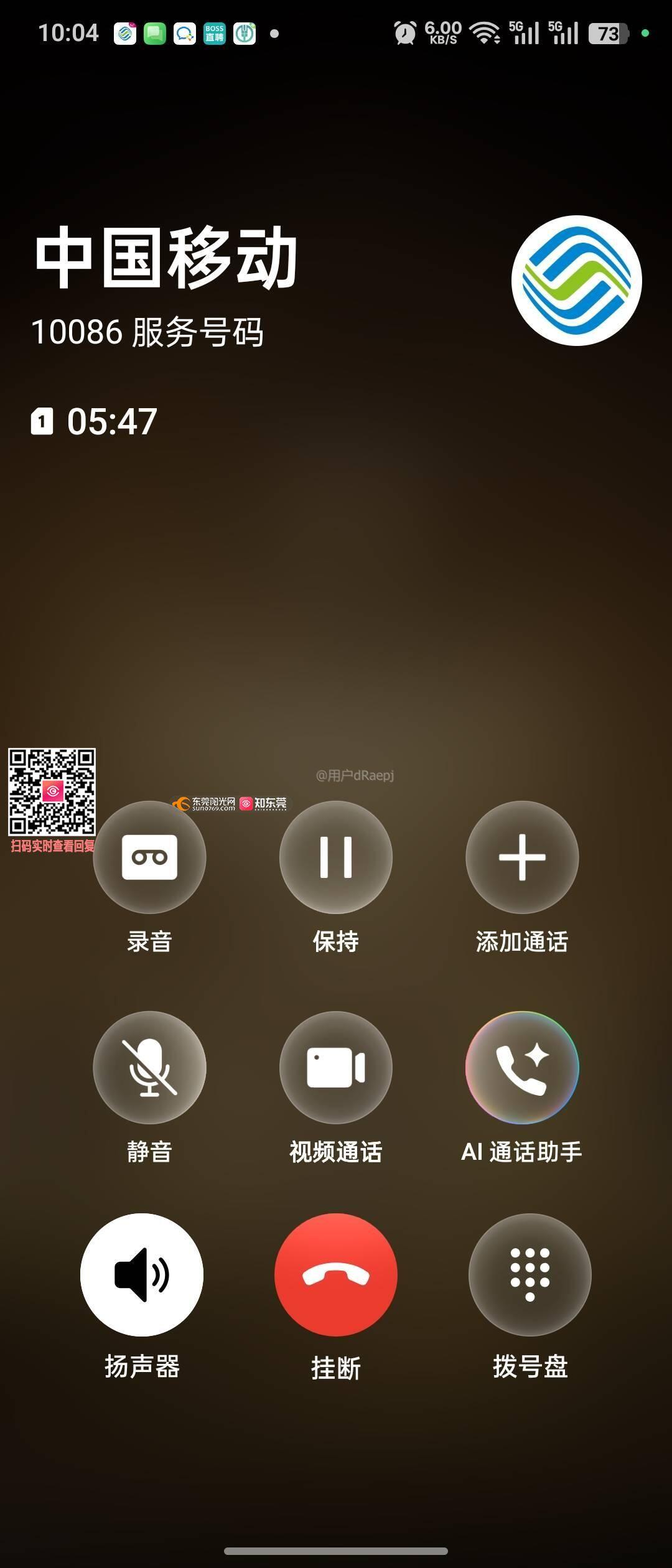Switch to video call (视频通话)

pyautogui.click(x=336, y=1068)
